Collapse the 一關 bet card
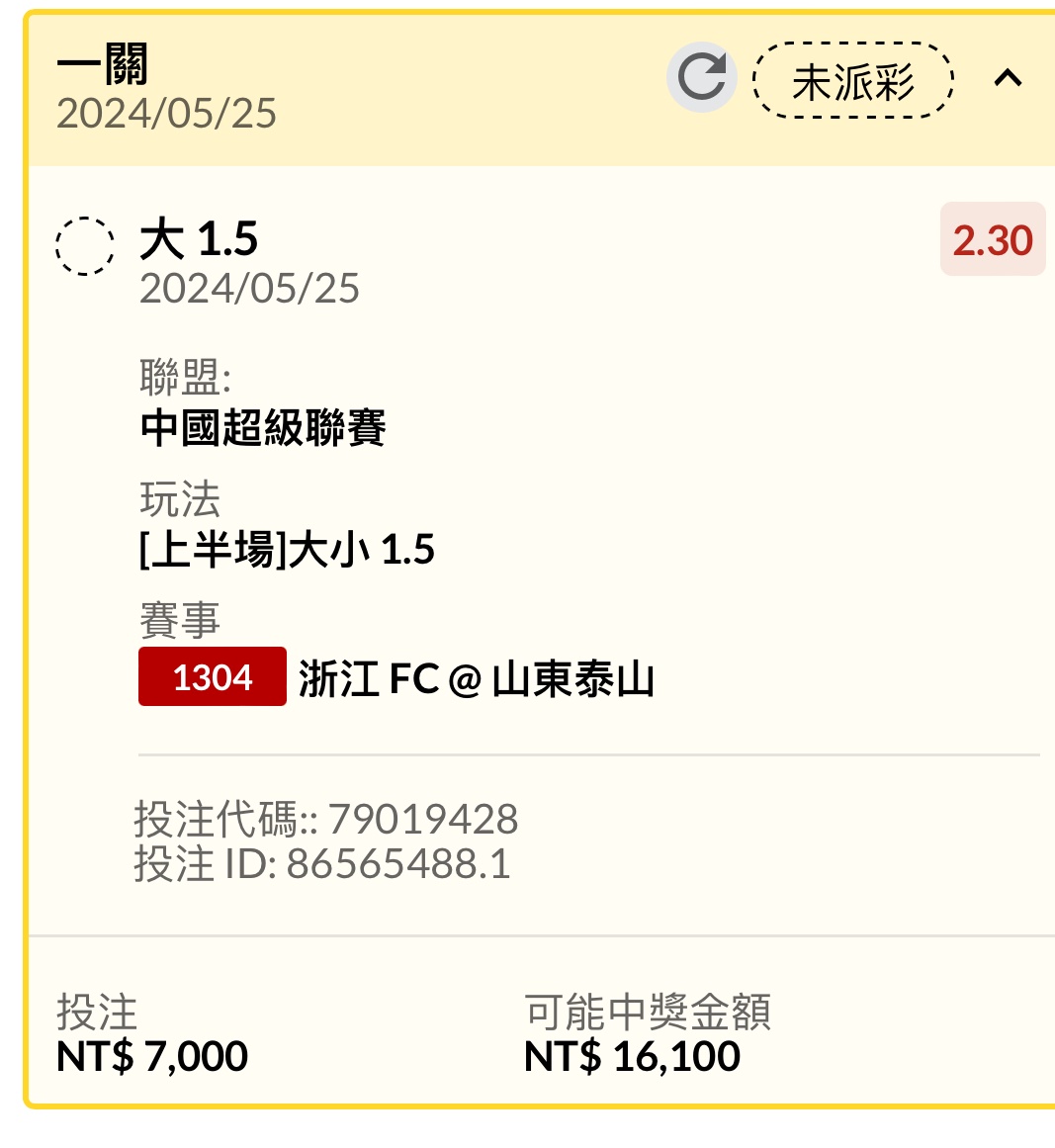 coord(1007,77)
